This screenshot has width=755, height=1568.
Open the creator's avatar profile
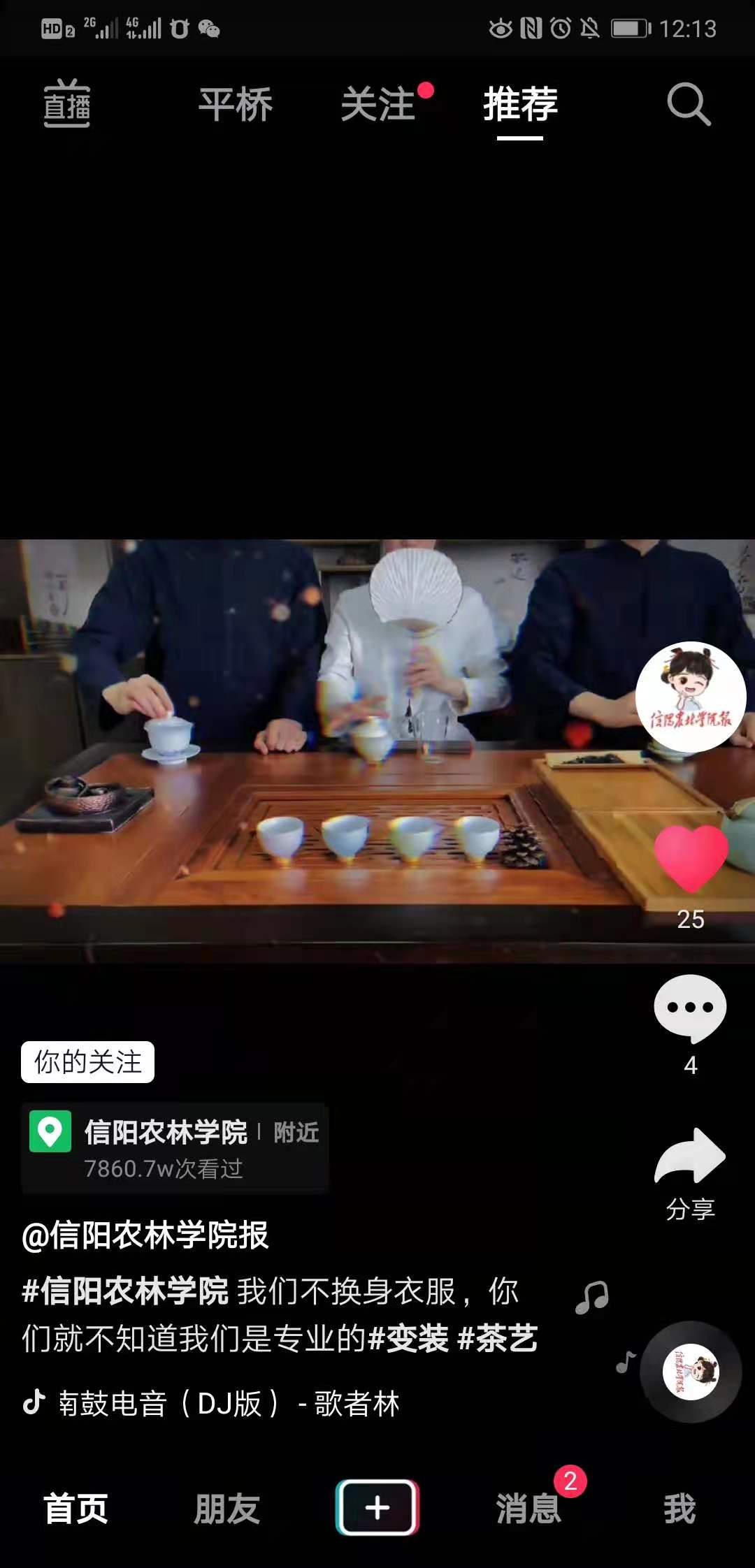(691, 697)
